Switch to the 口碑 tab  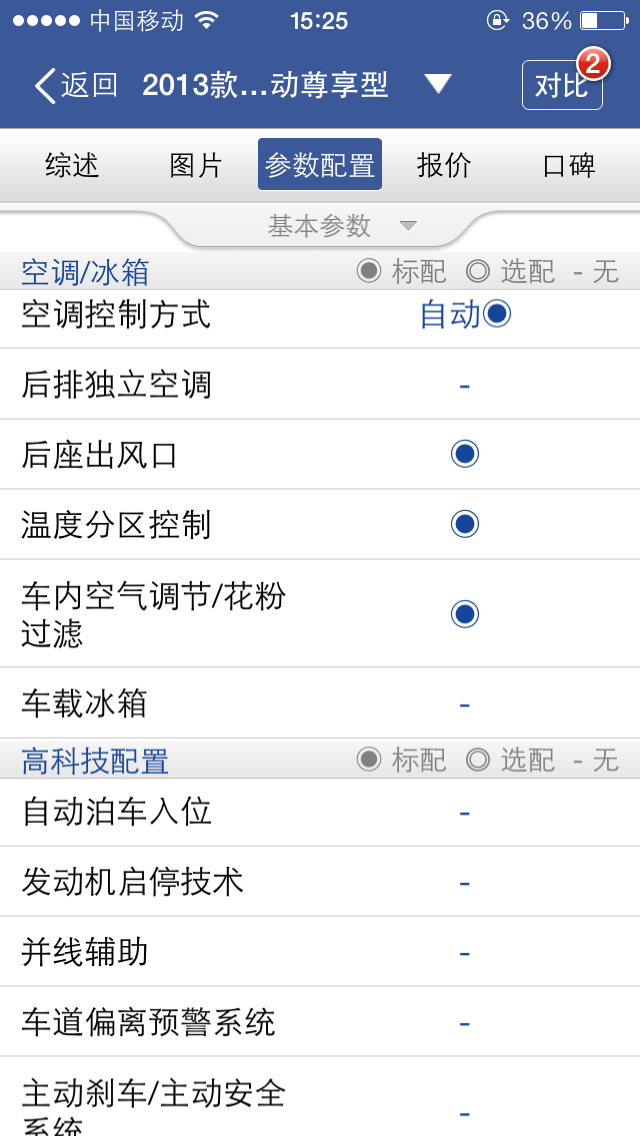tap(568, 165)
